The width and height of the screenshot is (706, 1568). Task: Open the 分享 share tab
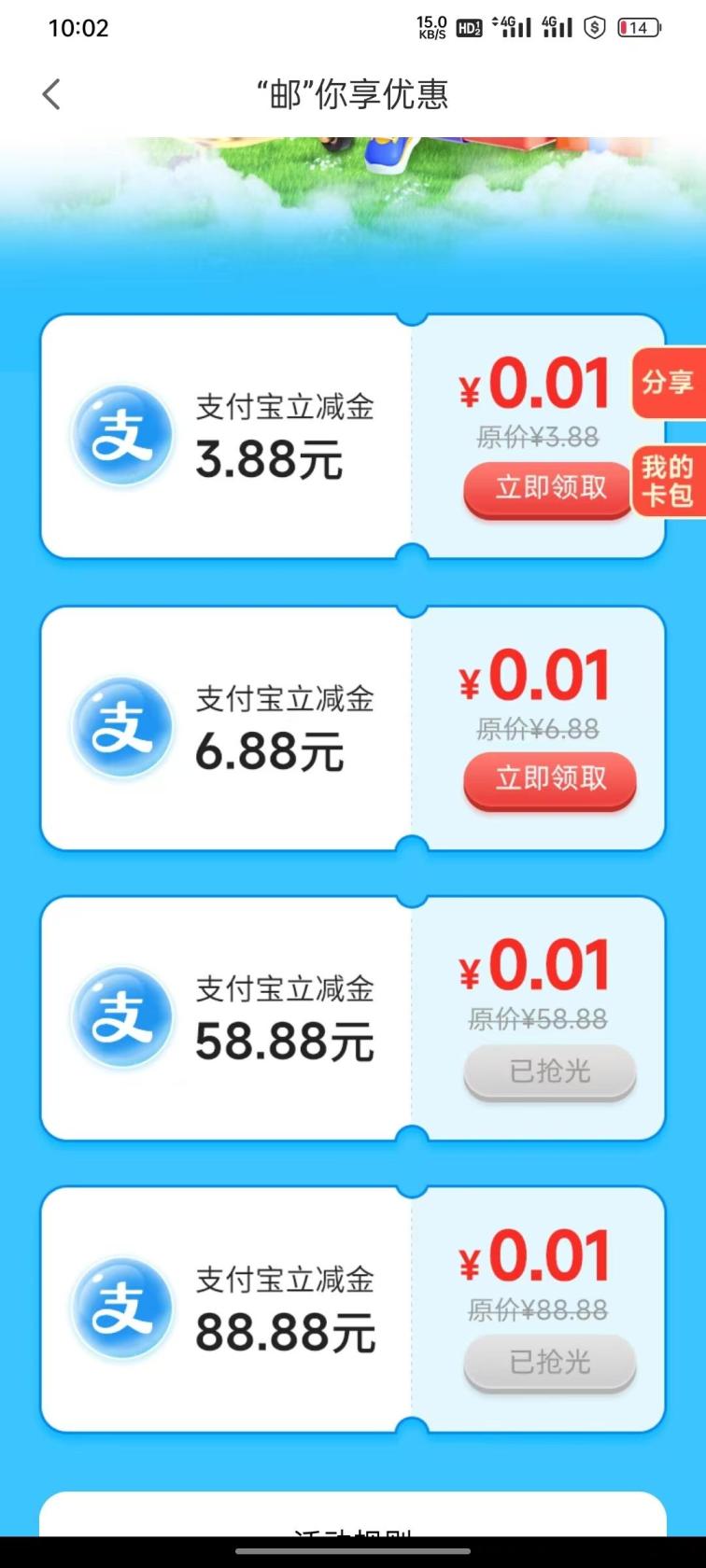point(669,382)
